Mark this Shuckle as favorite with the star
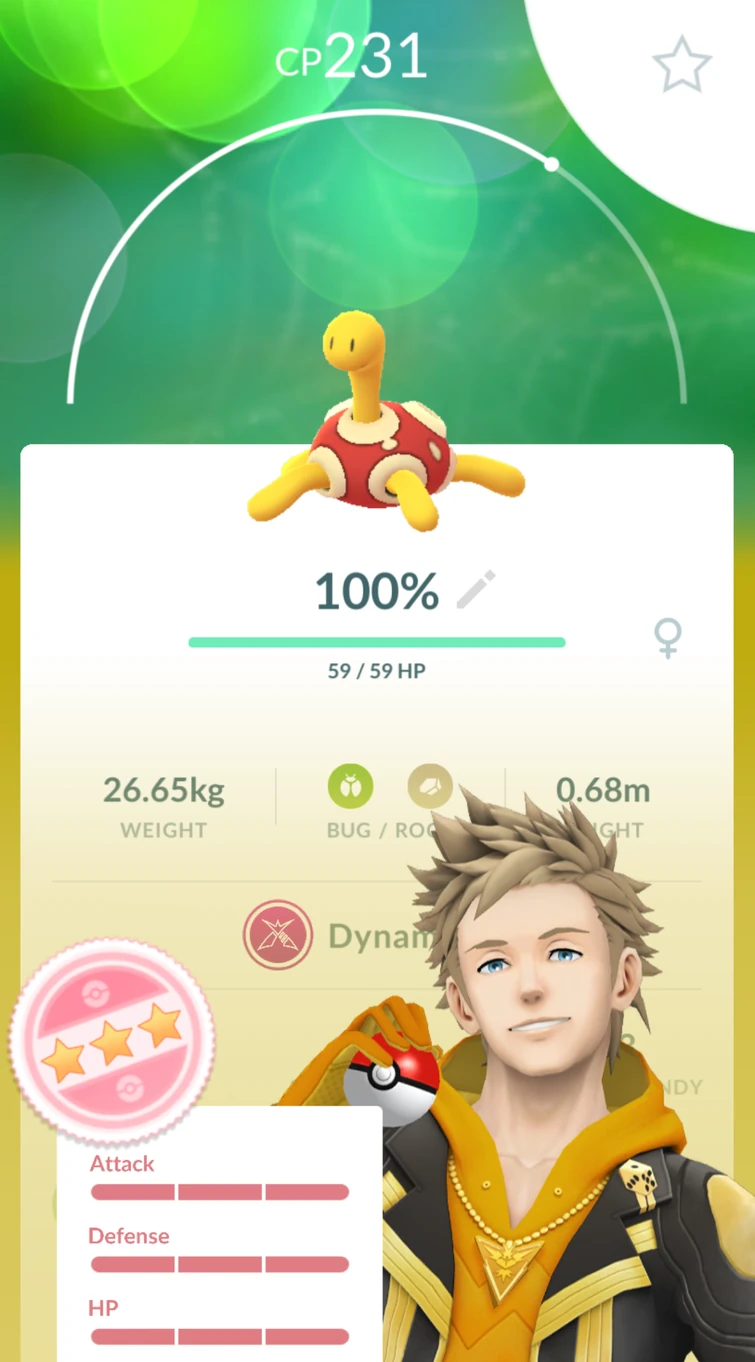Viewport: 755px width, 1362px height. 681,66
